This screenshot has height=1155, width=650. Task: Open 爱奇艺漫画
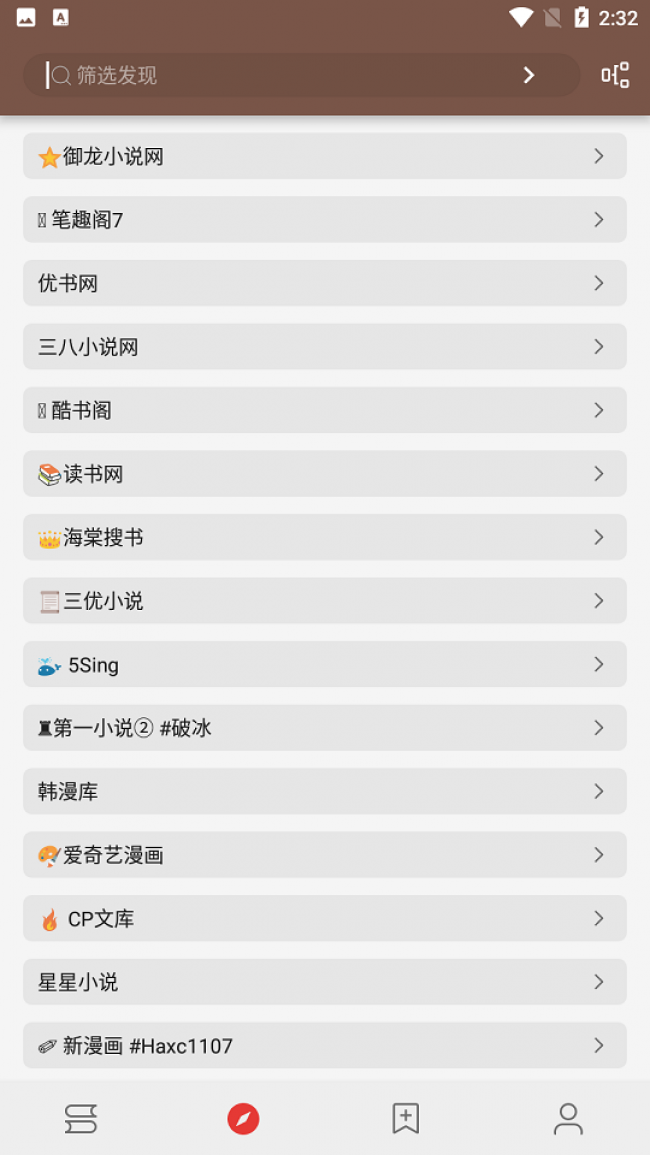pyautogui.click(x=325, y=854)
